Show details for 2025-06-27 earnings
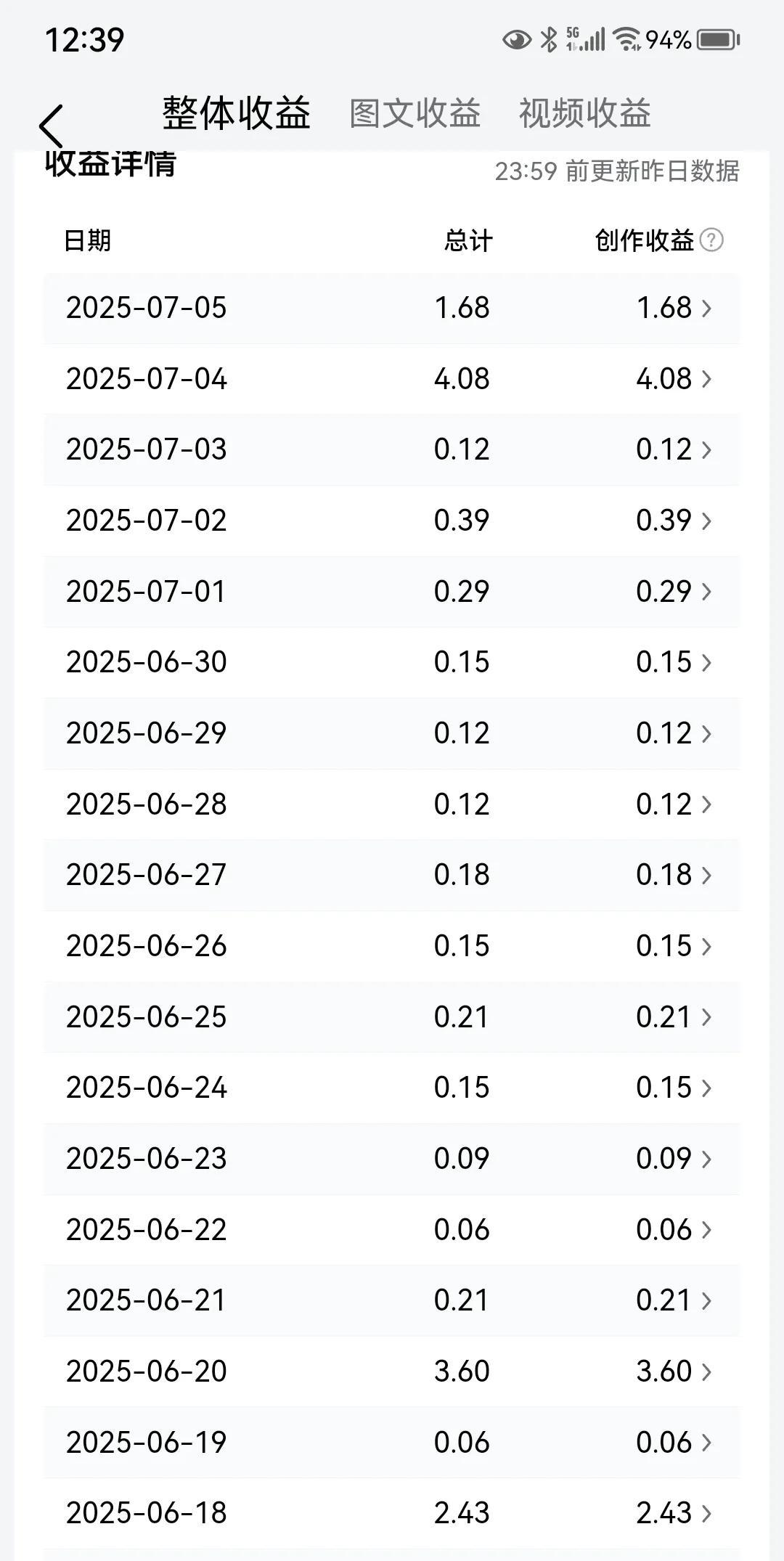The image size is (784, 1561). [392, 875]
